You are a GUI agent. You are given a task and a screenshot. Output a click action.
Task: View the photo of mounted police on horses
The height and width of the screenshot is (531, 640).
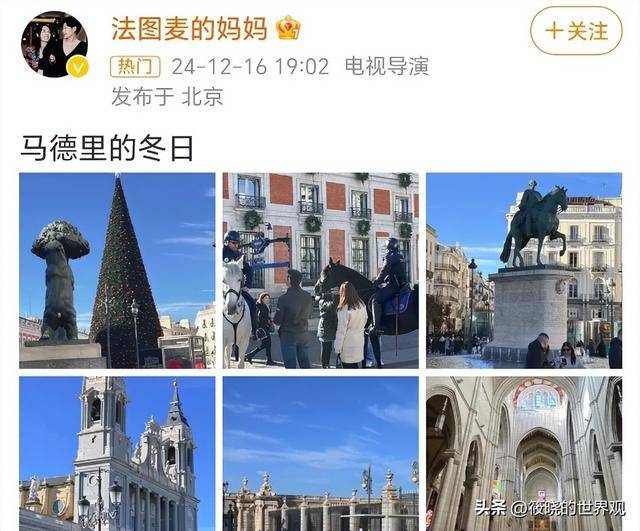pos(320,270)
